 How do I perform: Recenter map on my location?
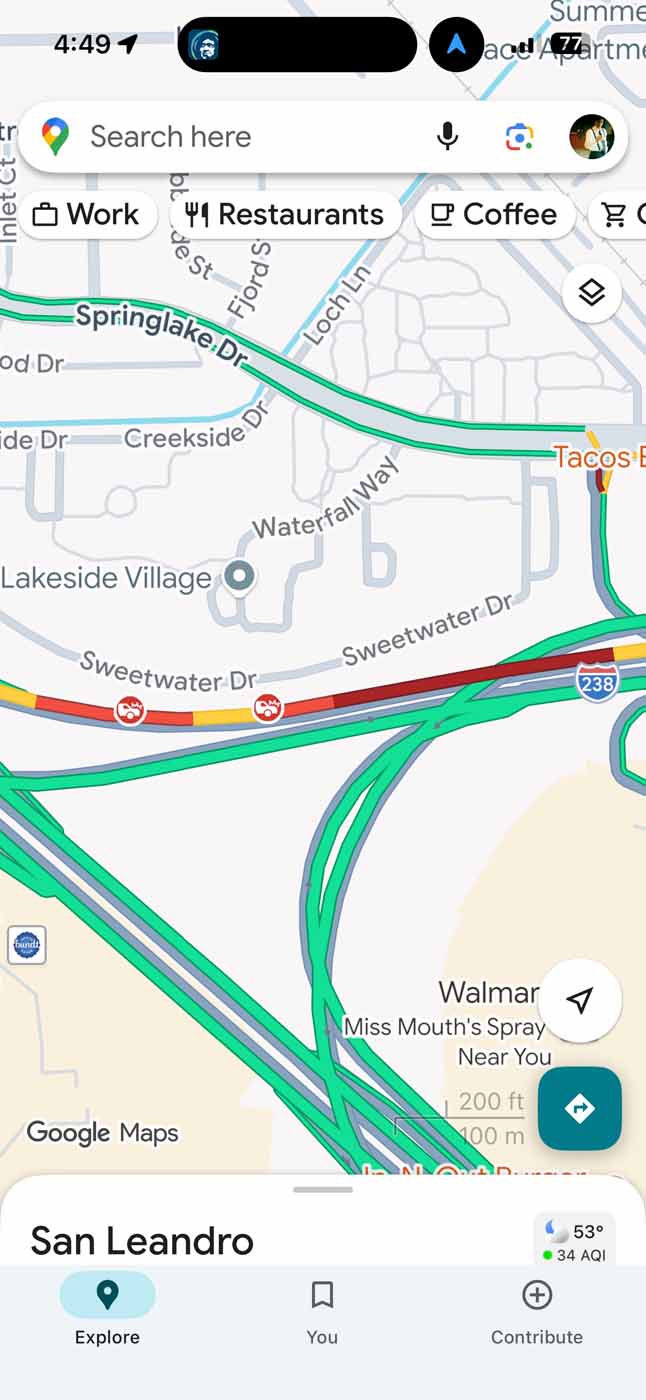(x=580, y=1000)
